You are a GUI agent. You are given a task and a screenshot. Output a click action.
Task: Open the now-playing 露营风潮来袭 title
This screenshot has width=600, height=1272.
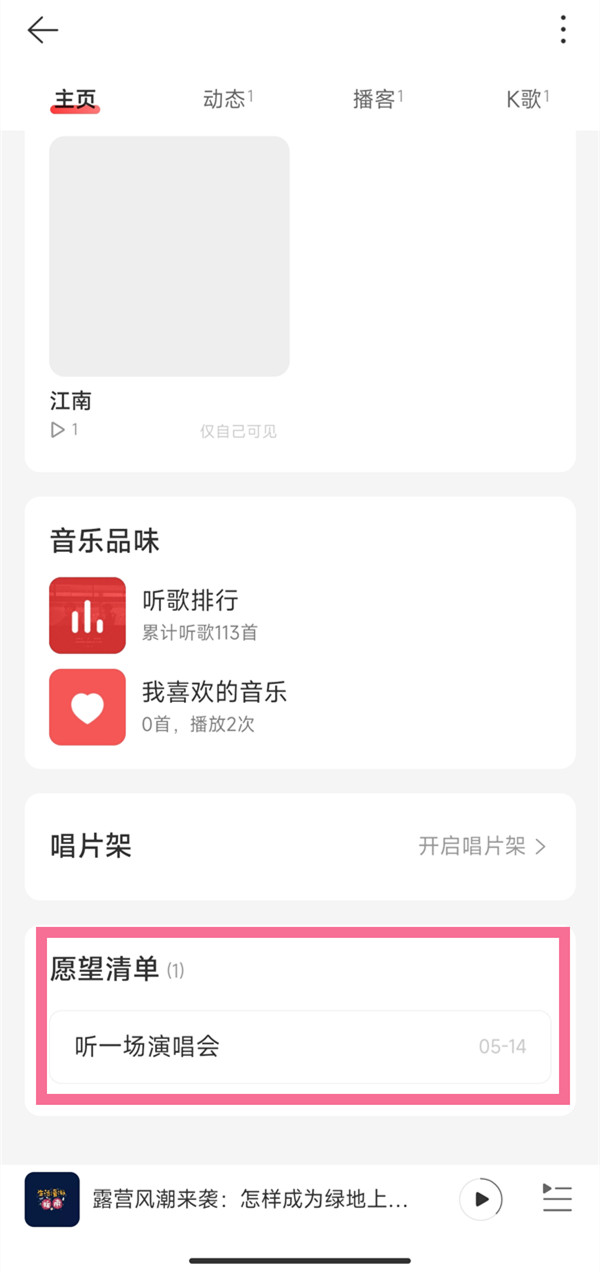(250, 1200)
